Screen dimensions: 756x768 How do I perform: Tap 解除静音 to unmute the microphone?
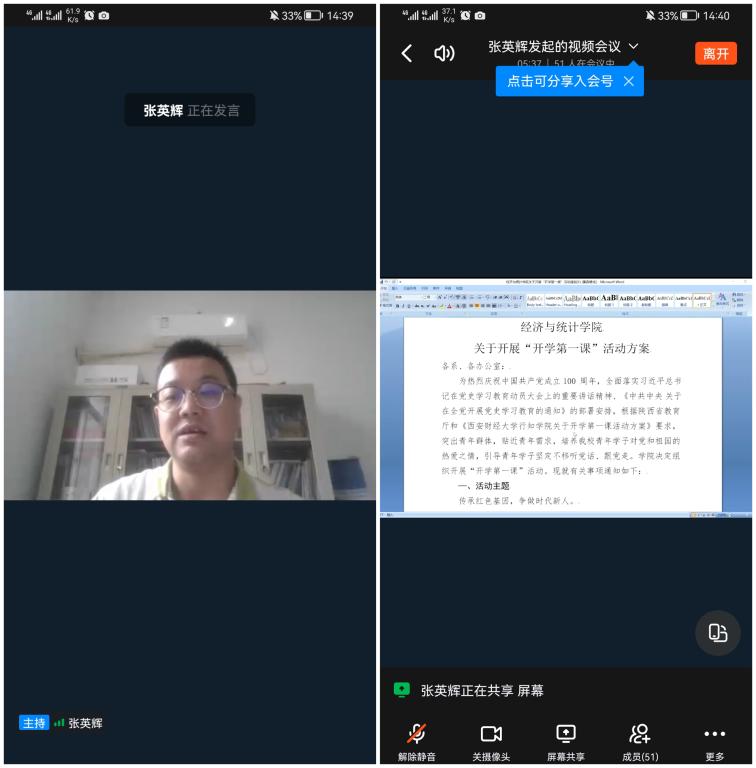click(417, 741)
